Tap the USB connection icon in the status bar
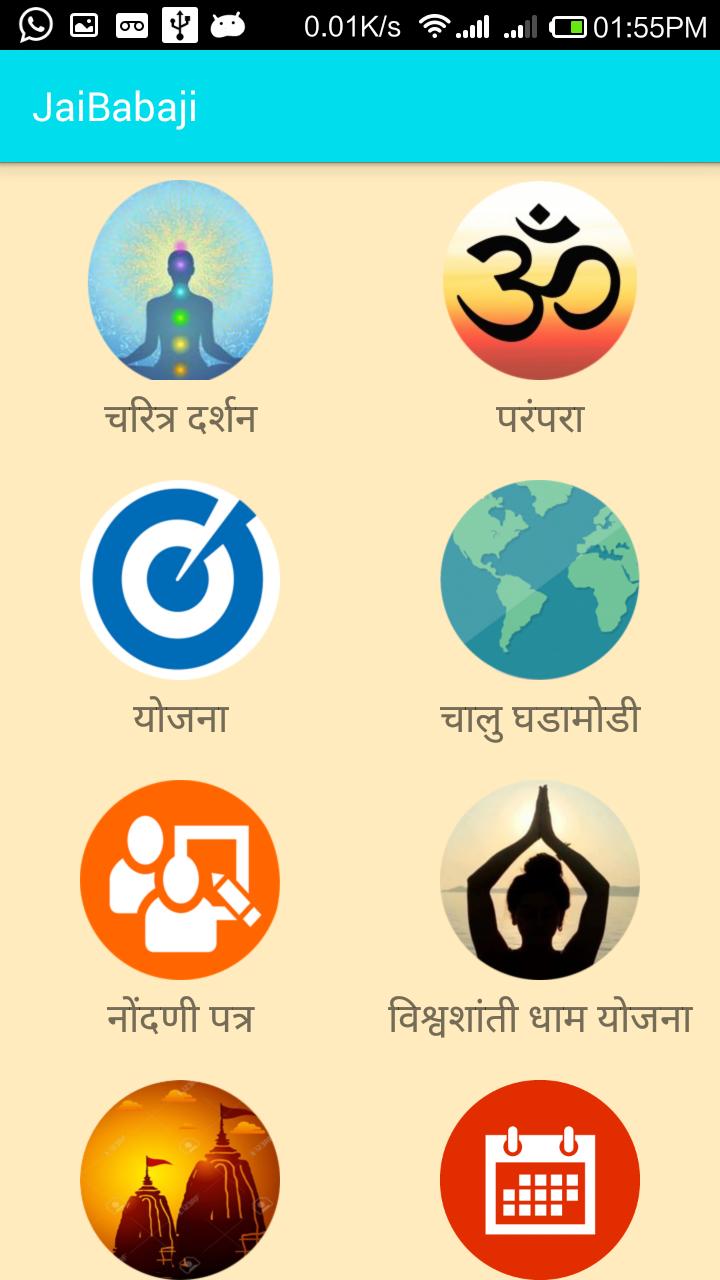 [x=182, y=24]
